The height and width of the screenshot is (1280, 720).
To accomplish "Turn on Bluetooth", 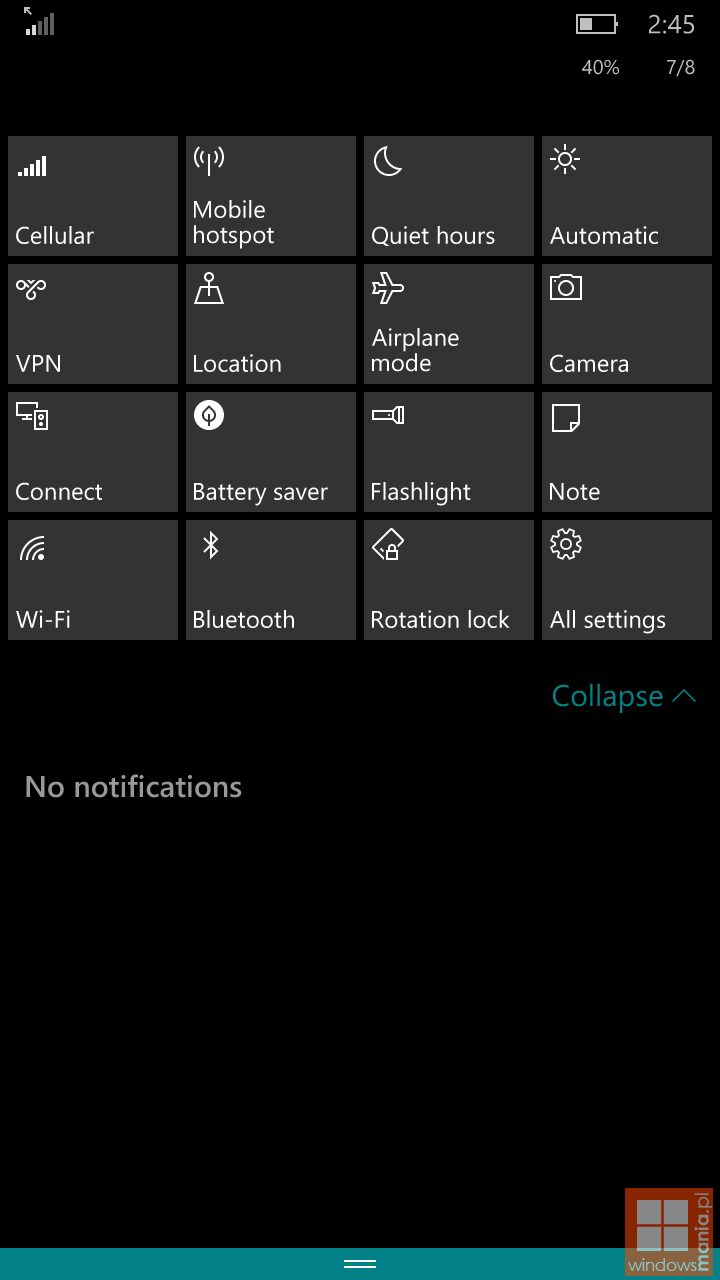I will click(x=271, y=580).
